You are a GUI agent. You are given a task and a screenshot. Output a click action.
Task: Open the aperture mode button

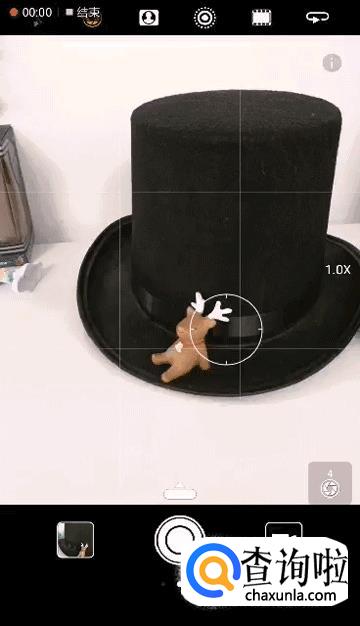(x=330, y=483)
